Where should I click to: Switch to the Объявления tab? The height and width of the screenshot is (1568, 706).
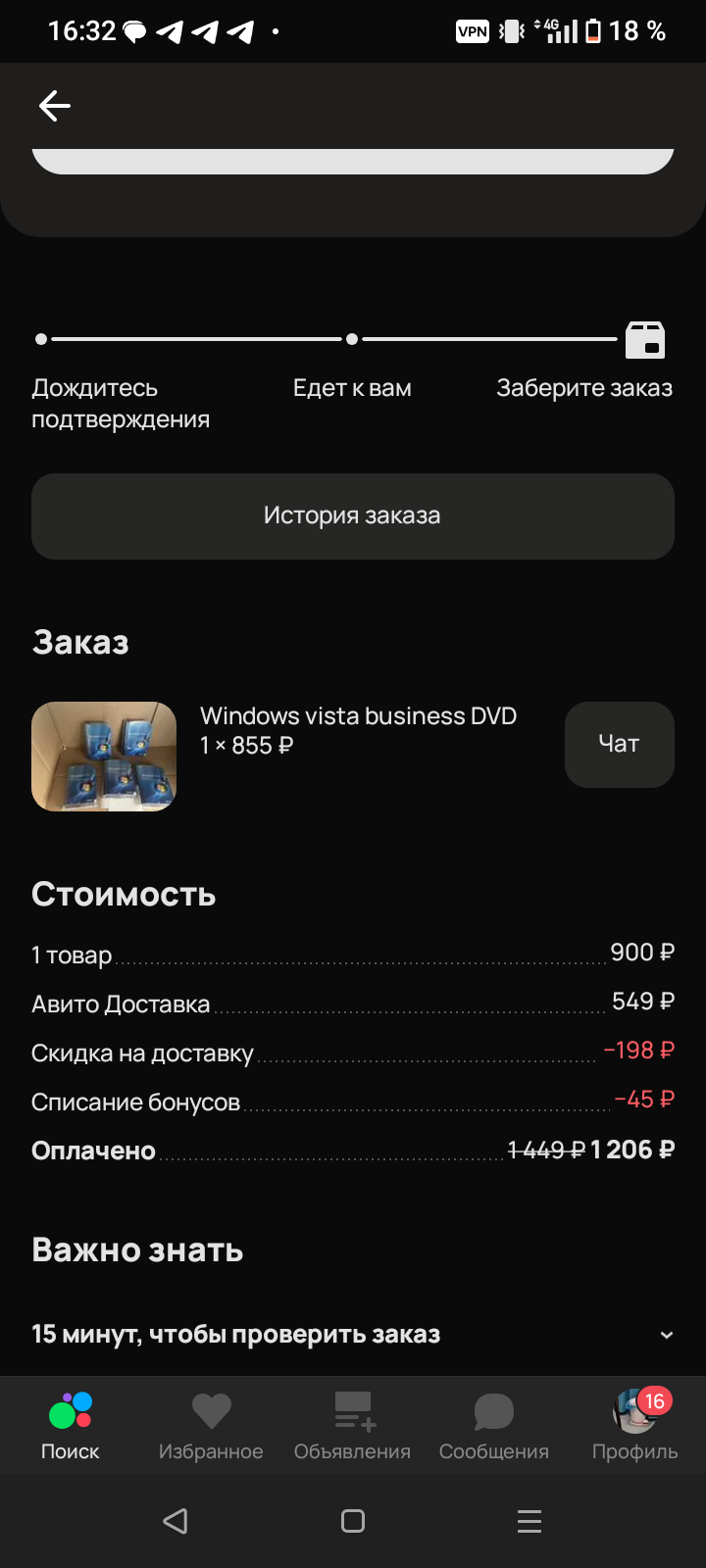pyautogui.click(x=352, y=1426)
